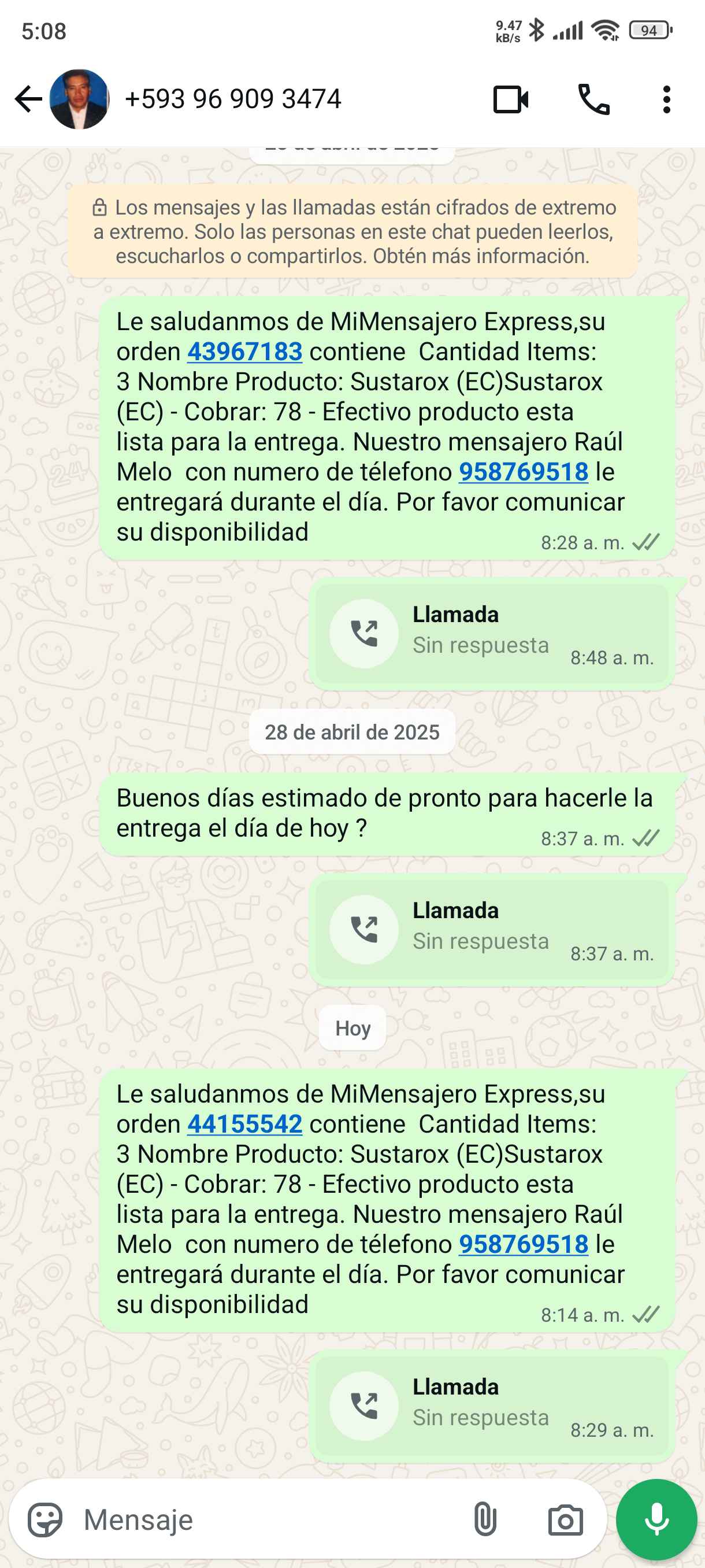
Task: Open the missed call entry from 8:29 a. m.
Action: 492,1406
